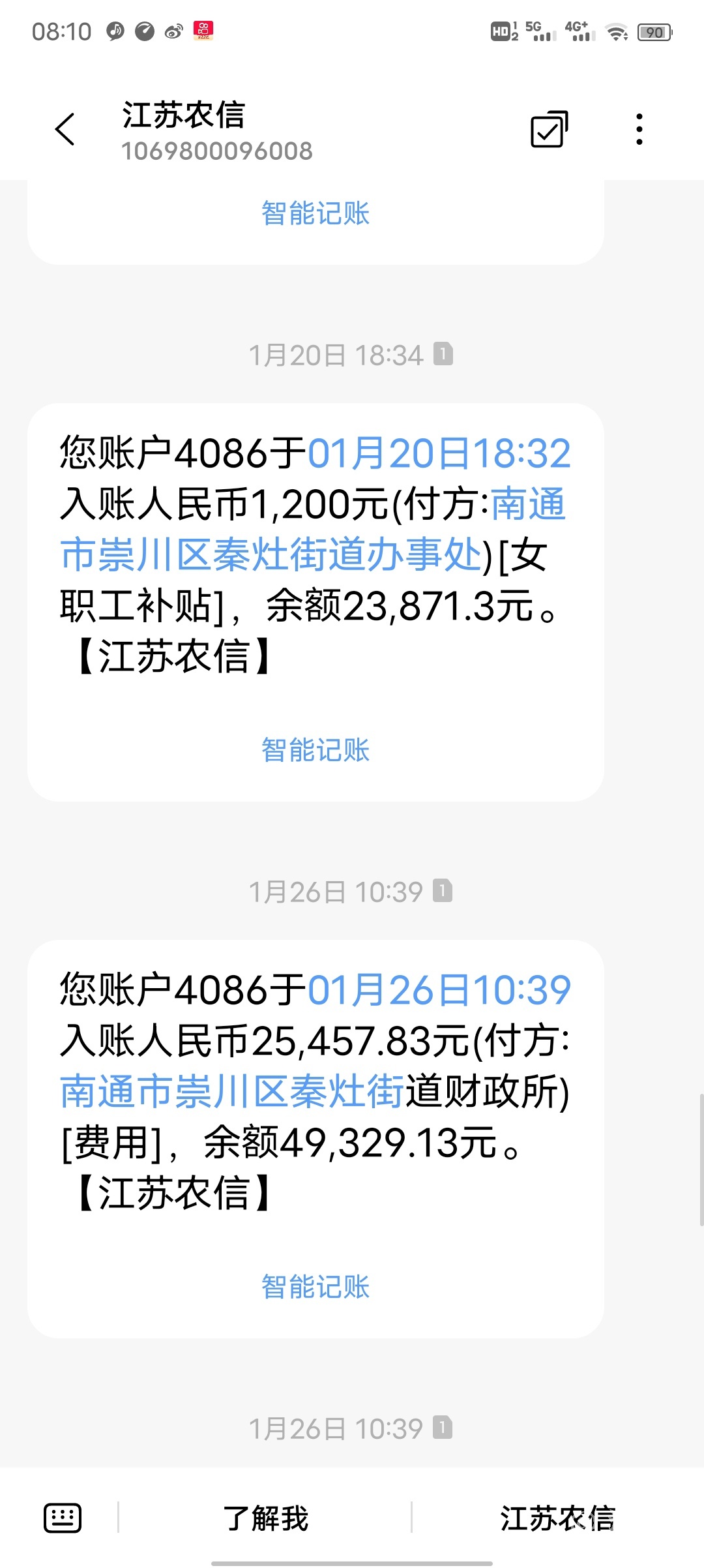
Task: Switch to the keyboard input
Action: [x=63, y=1518]
